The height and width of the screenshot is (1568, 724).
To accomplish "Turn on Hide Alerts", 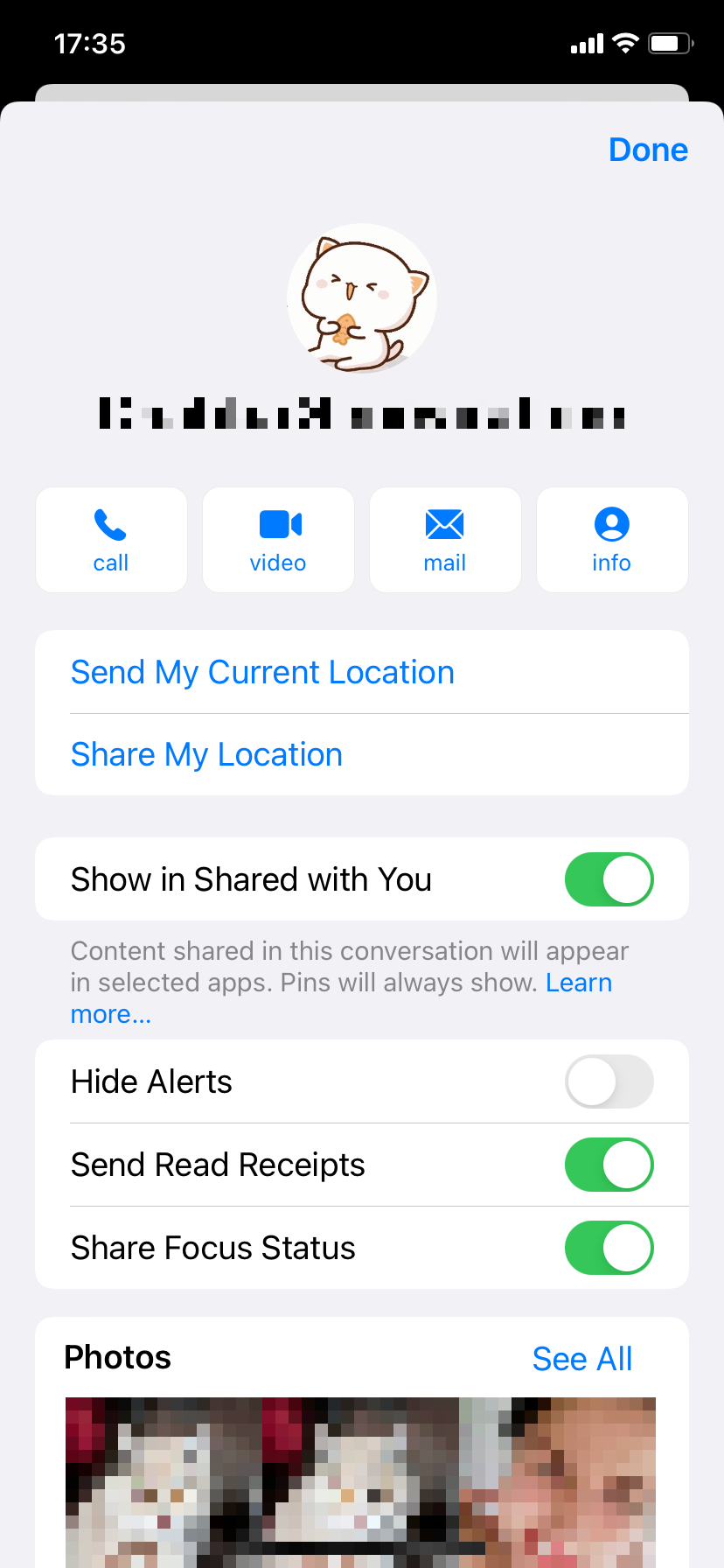I will (609, 1081).
